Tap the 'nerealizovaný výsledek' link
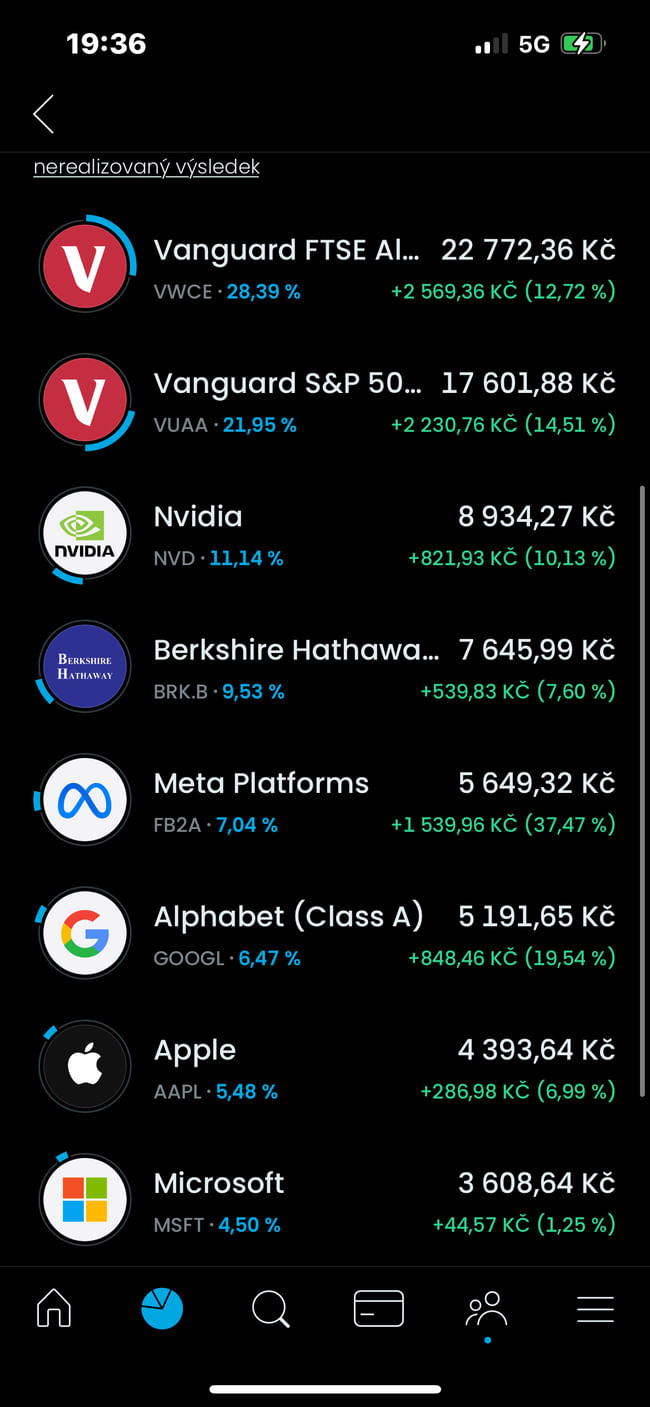Screen dimensions: 650x1407 coord(146,167)
